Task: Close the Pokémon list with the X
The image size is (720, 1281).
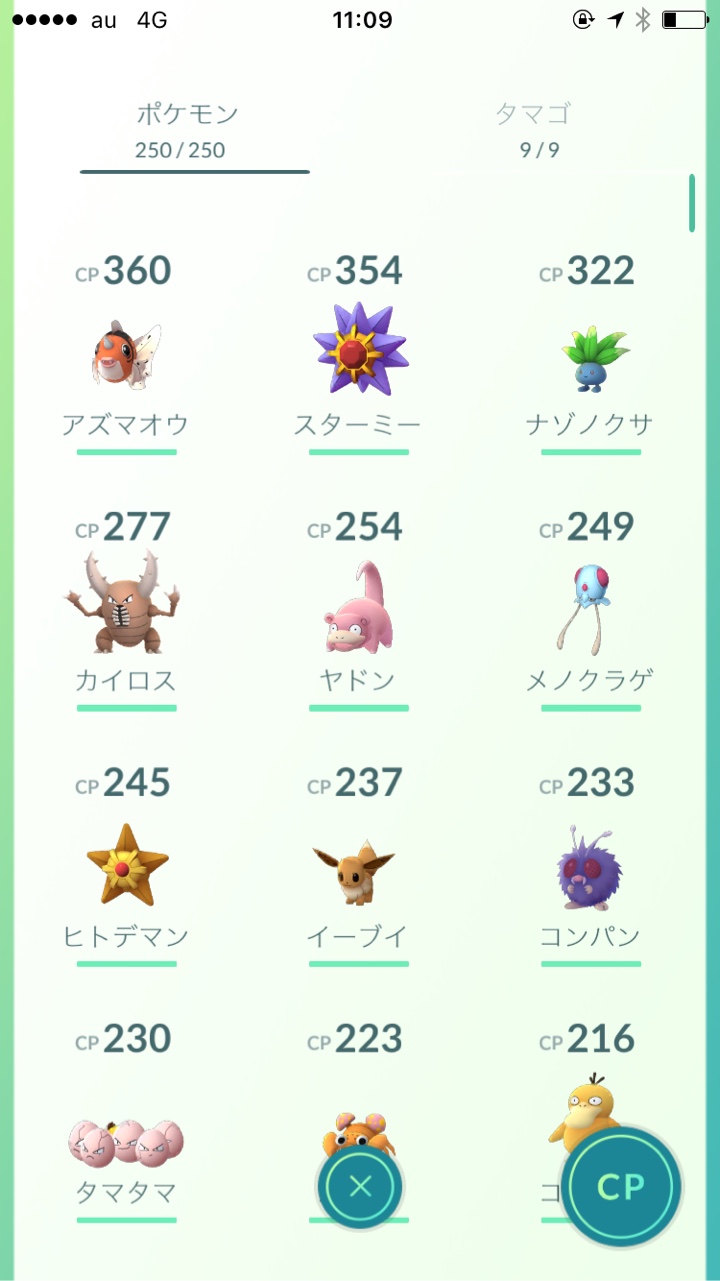Action: coord(358,1185)
